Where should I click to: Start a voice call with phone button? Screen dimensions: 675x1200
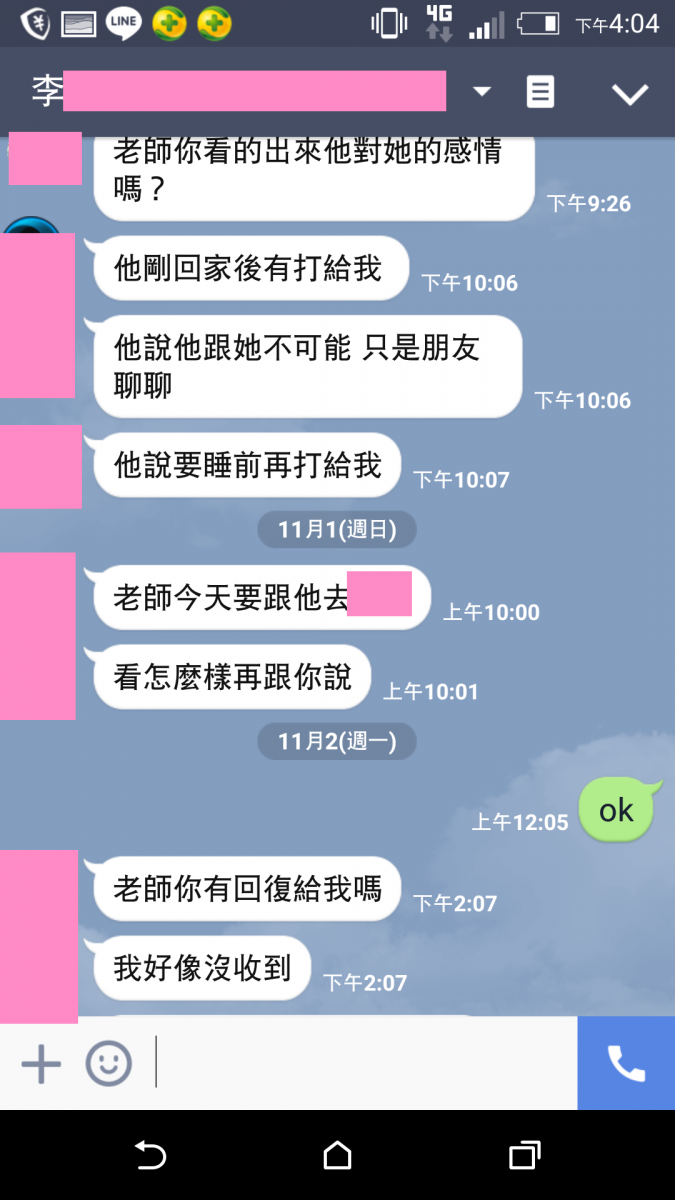[x=626, y=1064]
